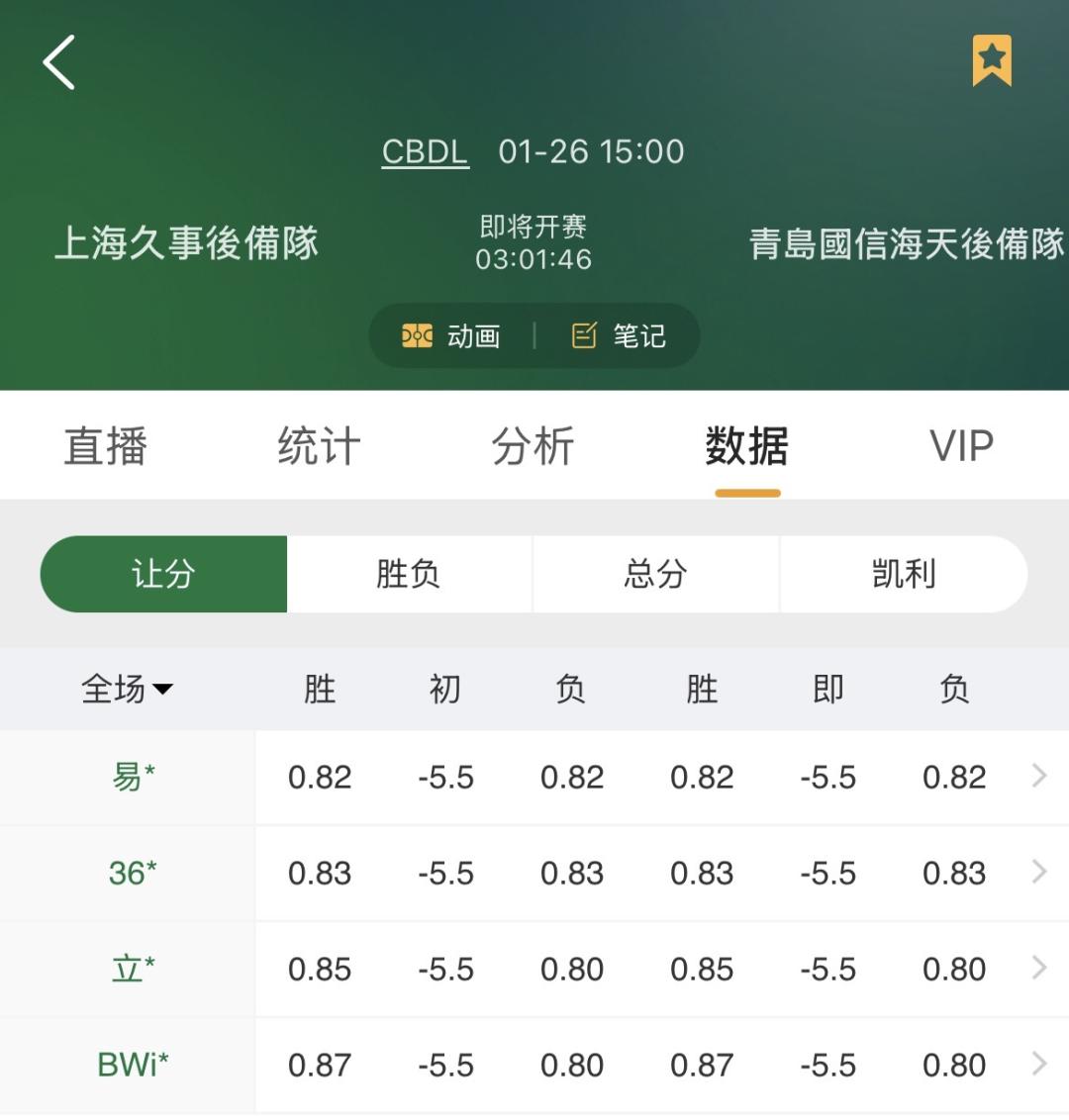Switch to the 直播 tab

tap(106, 446)
